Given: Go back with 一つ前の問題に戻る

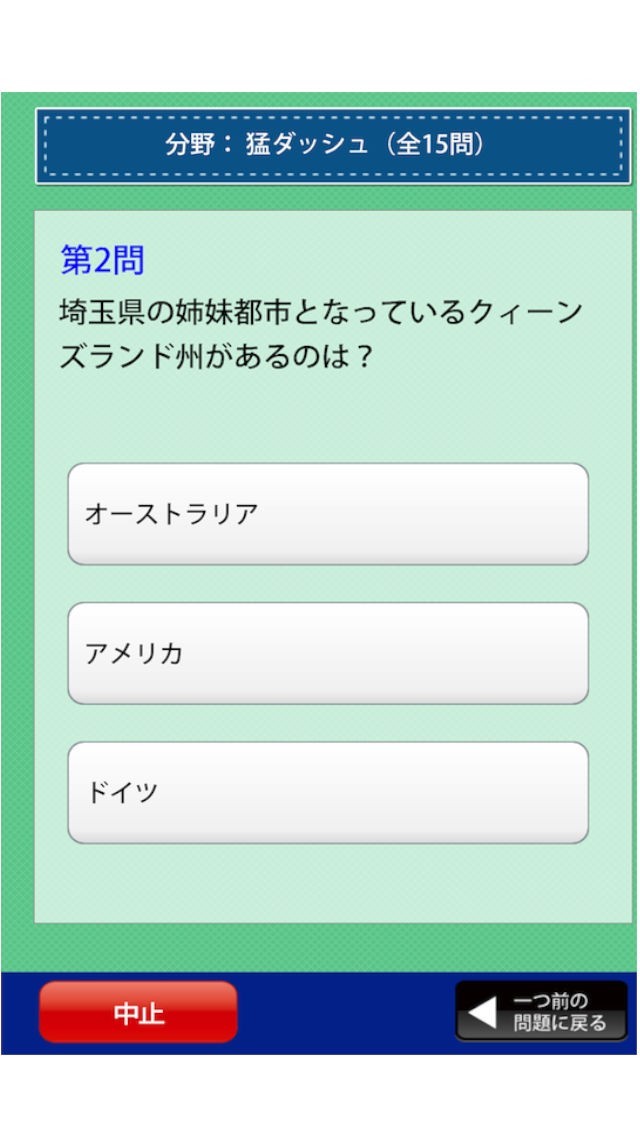Looking at the screenshot, I should pos(542,1012).
